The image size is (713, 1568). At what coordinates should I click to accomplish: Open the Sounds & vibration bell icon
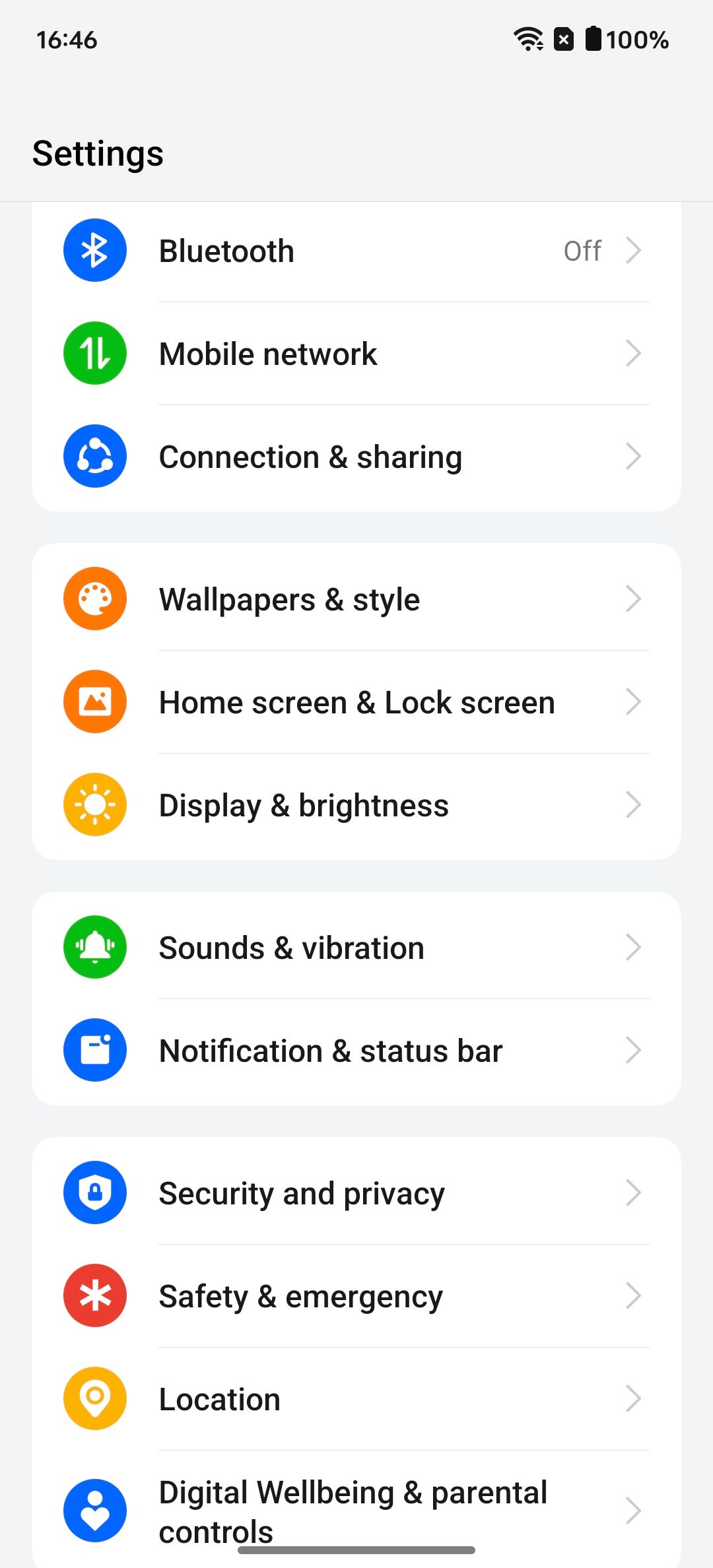pyautogui.click(x=94, y=947)
